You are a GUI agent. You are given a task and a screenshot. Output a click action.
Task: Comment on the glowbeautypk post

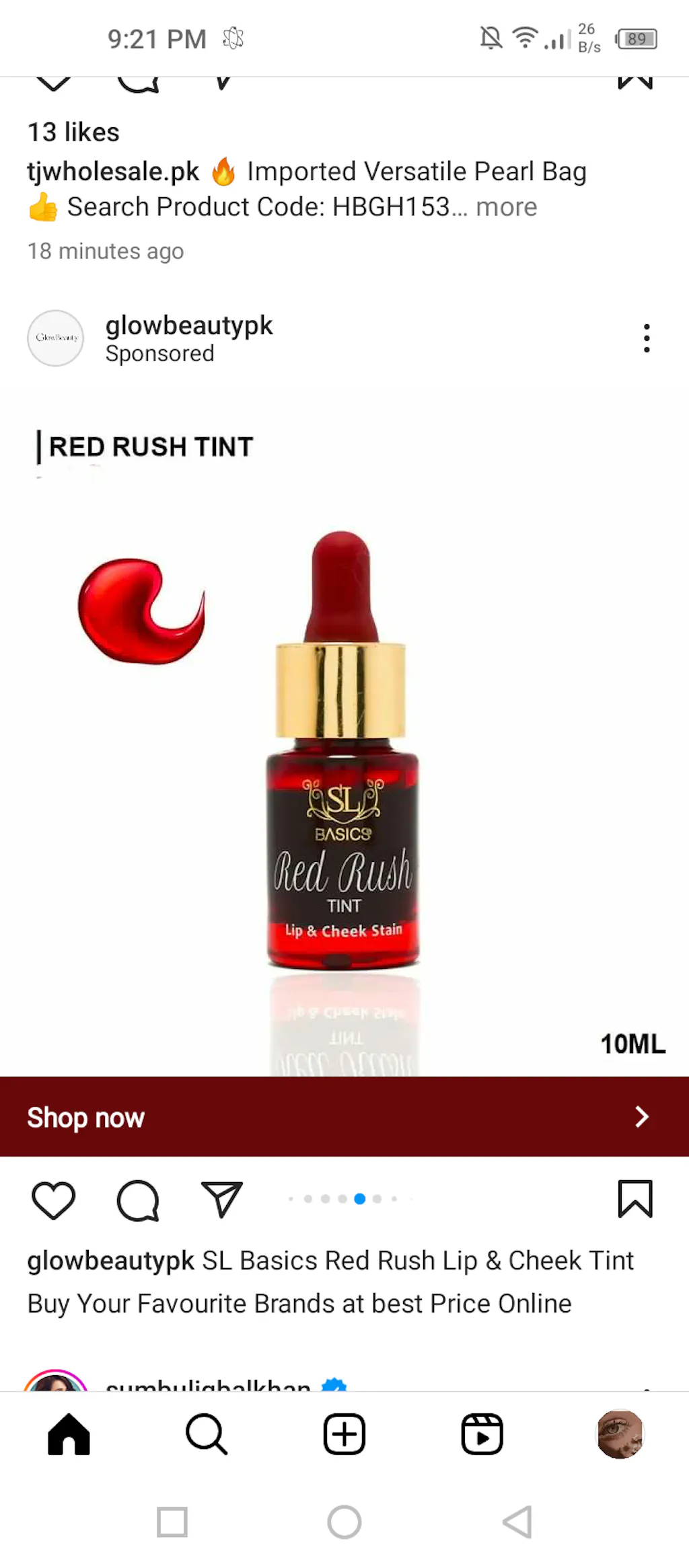pos(138,1200)
